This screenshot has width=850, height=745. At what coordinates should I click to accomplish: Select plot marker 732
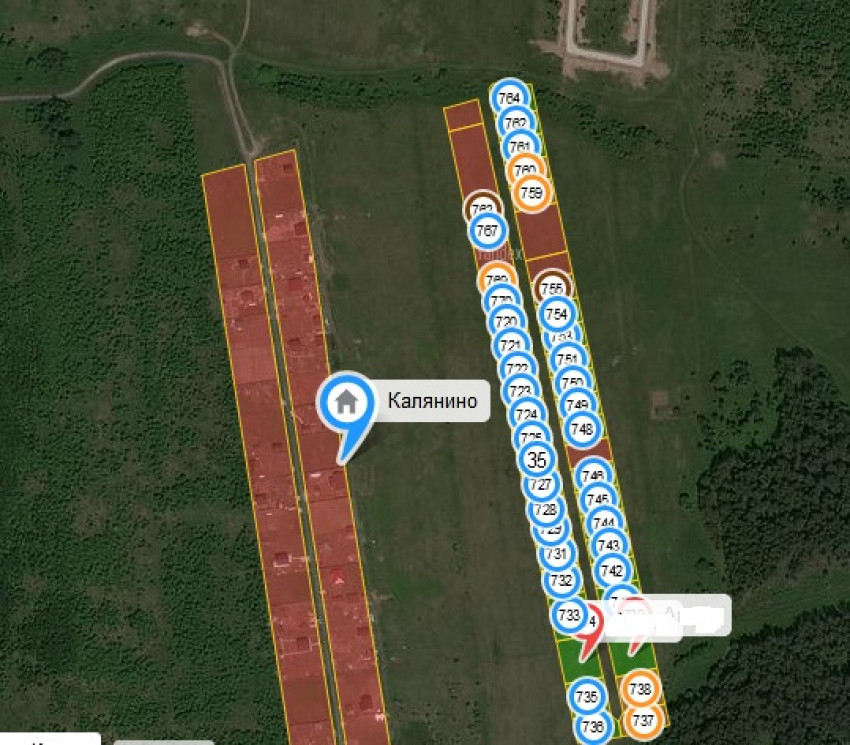point(562,580)
